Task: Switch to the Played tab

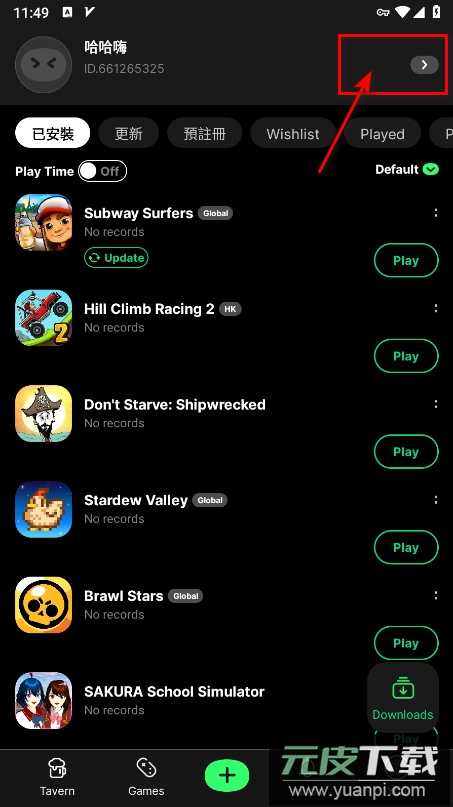Action: pyautogui.click(x=382, y=134)
